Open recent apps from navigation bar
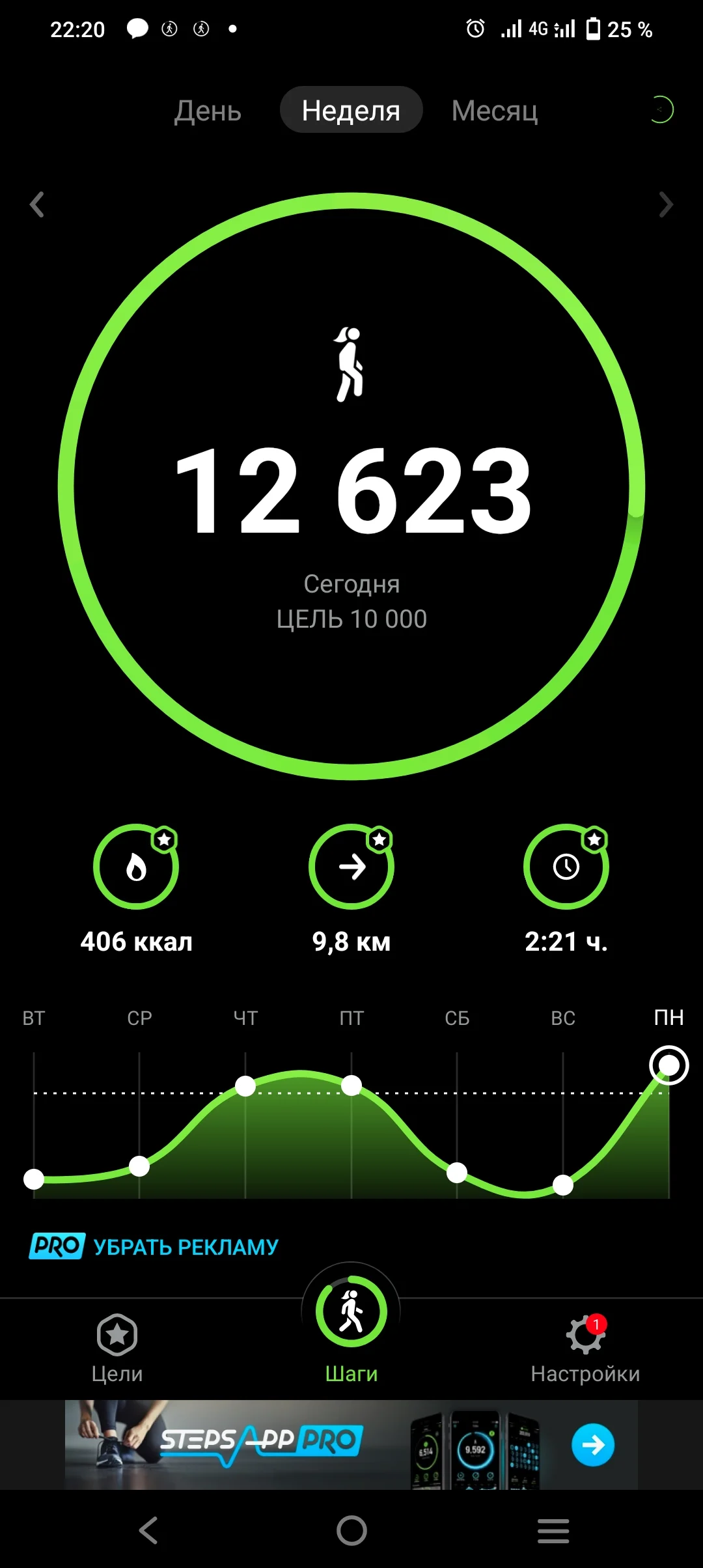The height and width of the screenshot is (1568, 703). [x=553, y=1530]
